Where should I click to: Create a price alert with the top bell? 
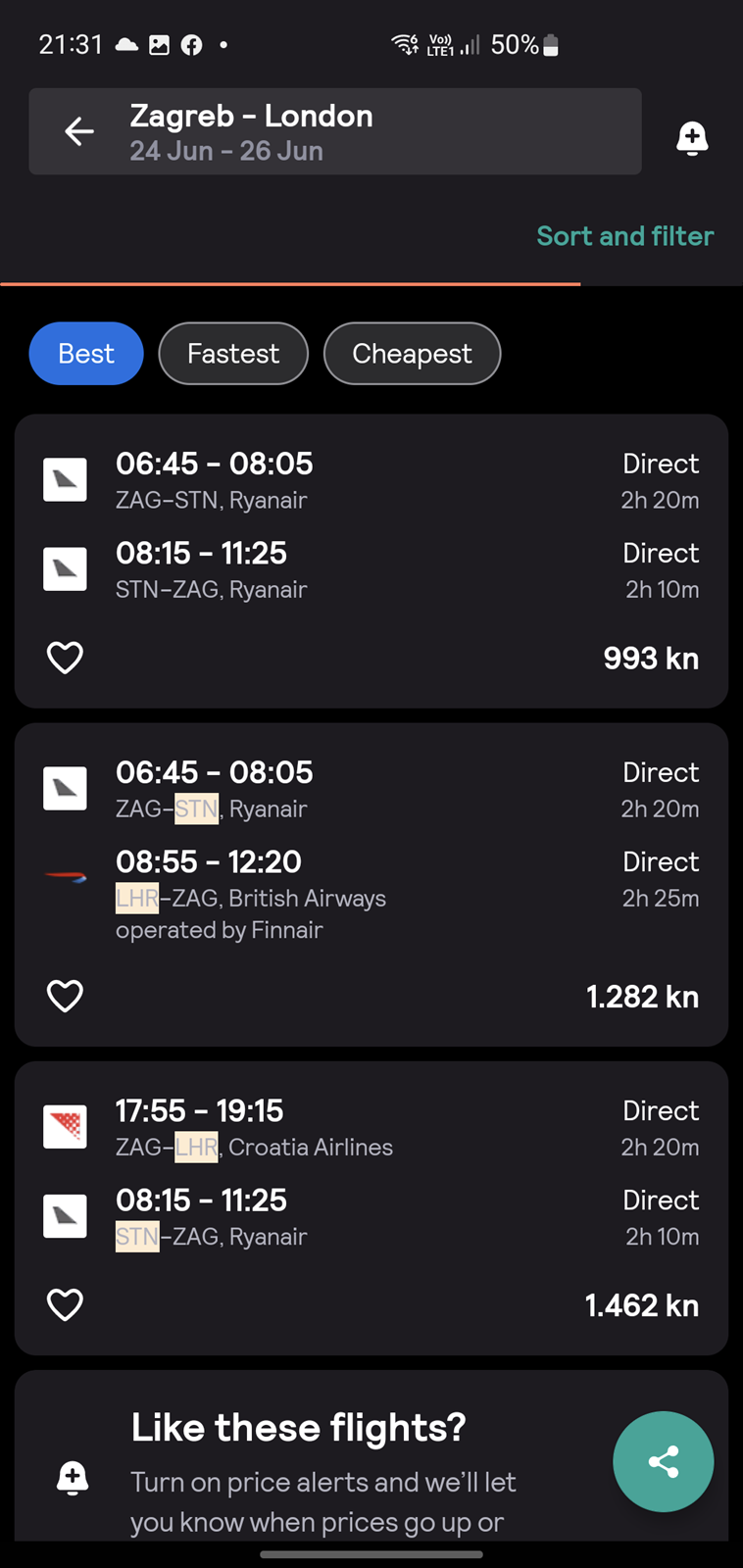coord(692,138)
